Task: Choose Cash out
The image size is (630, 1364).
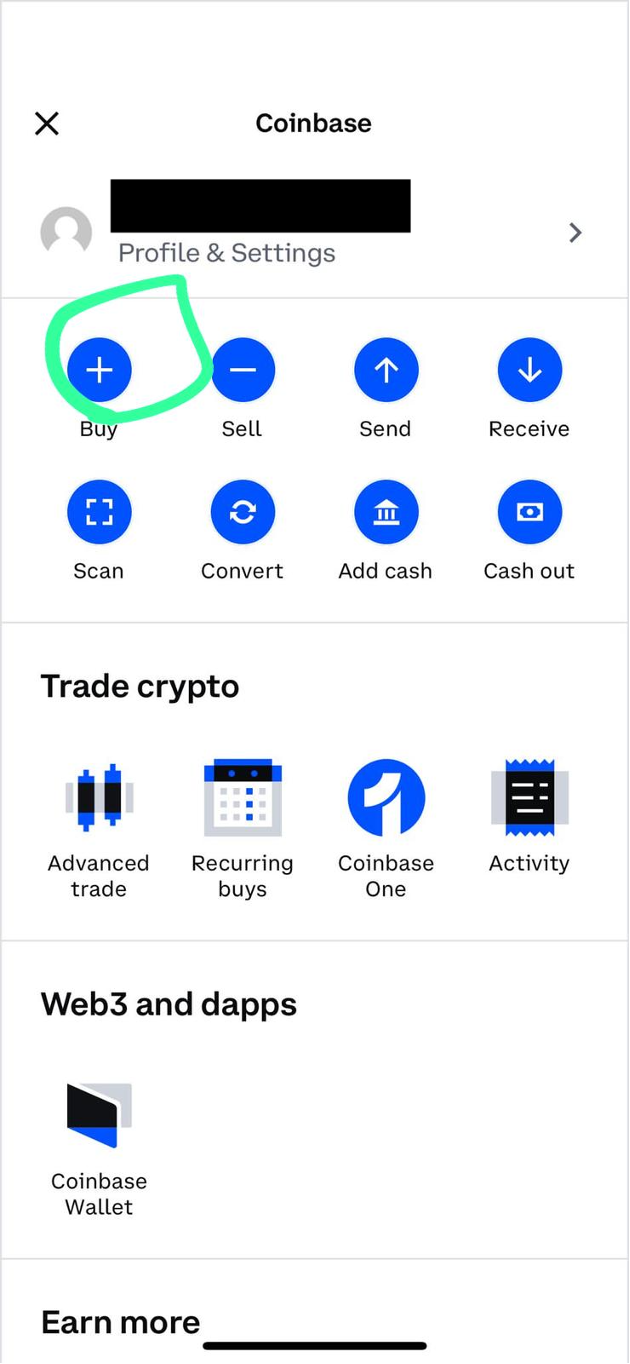Action: coord(529,513)
